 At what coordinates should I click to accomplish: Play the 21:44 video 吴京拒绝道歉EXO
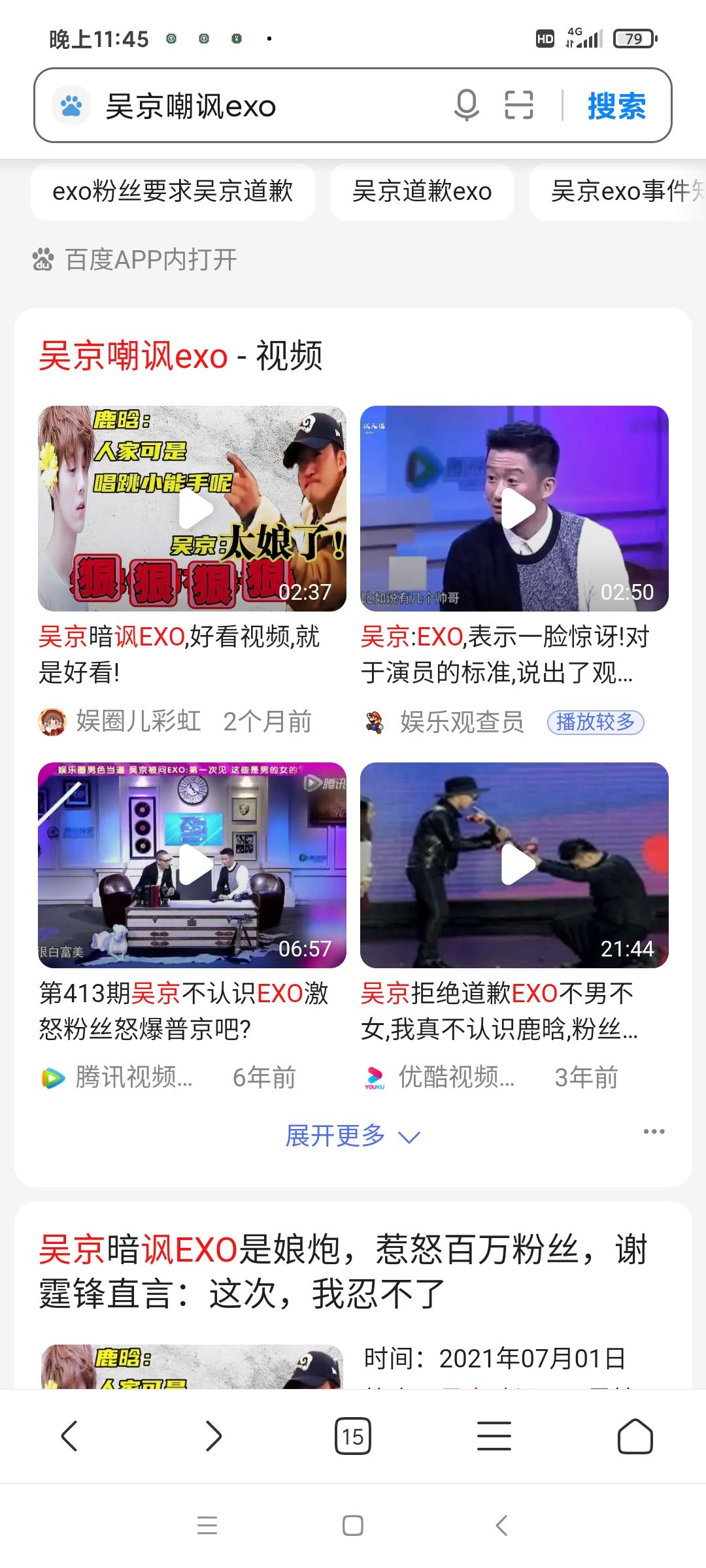514,864
